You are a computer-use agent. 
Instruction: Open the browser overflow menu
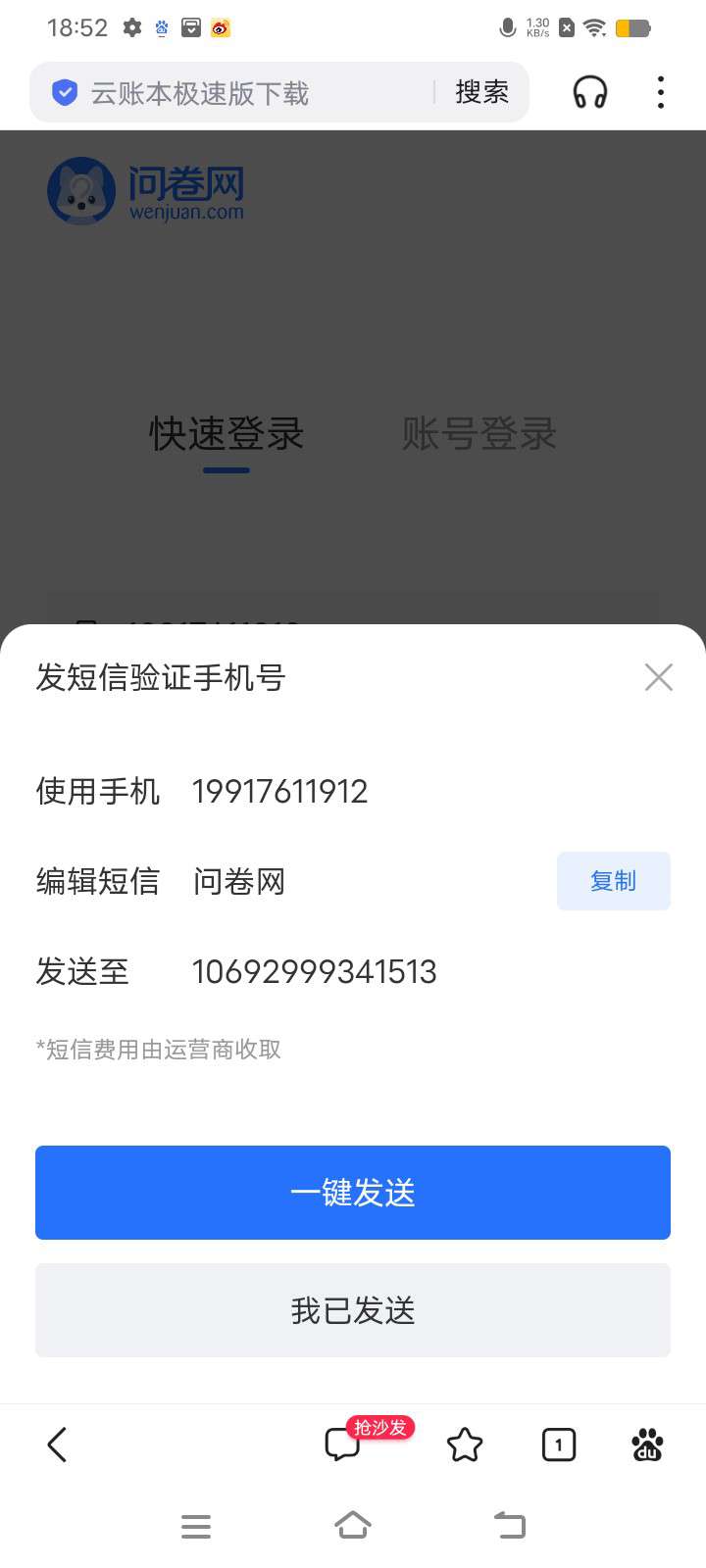pyautogui.click(x=661, y=93)
